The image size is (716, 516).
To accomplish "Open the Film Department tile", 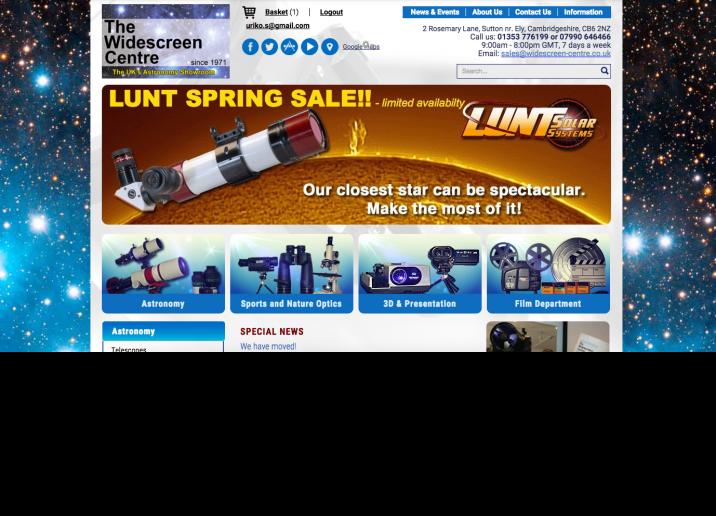I will point(548,274).
